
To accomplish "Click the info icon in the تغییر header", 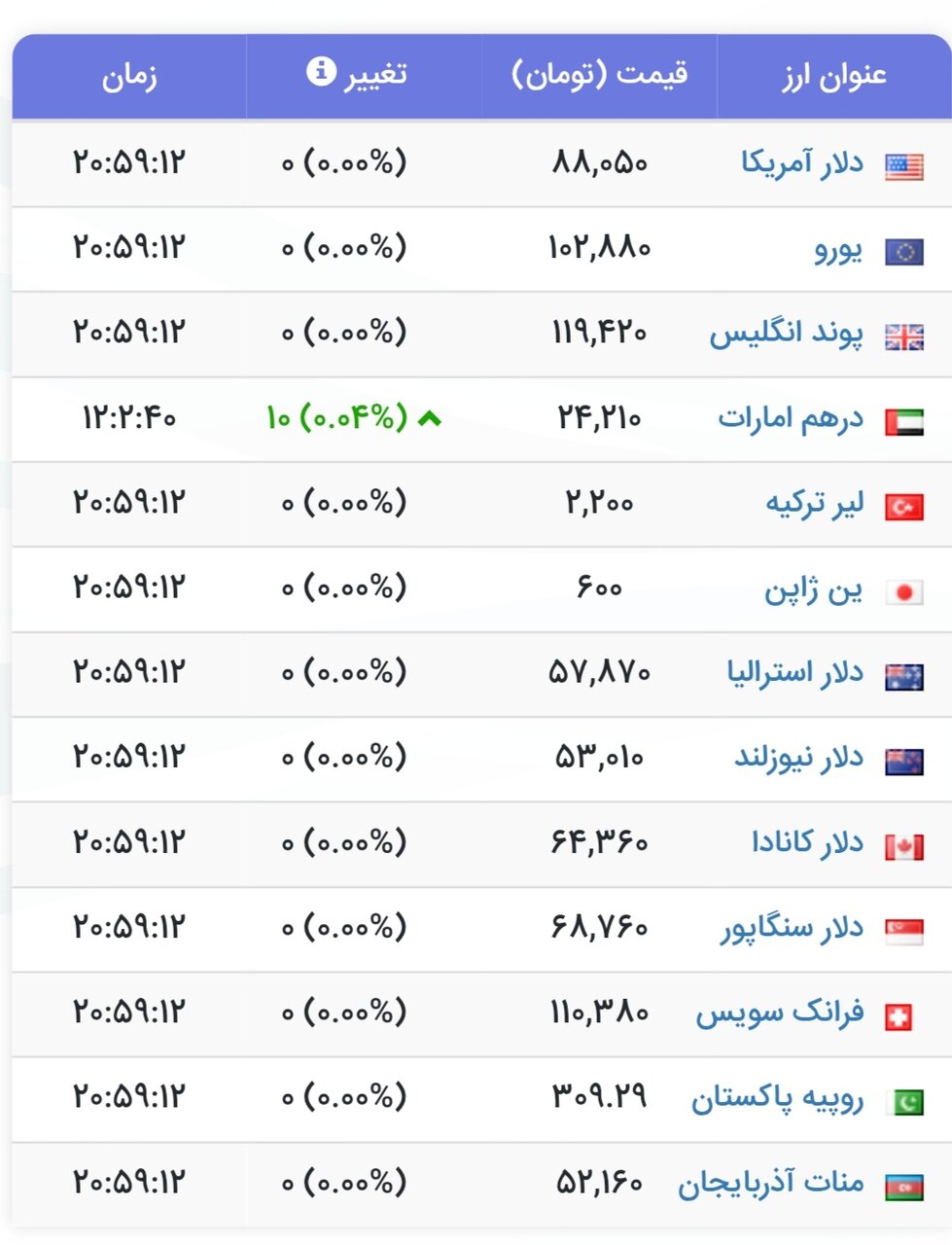I will [321, 70].
